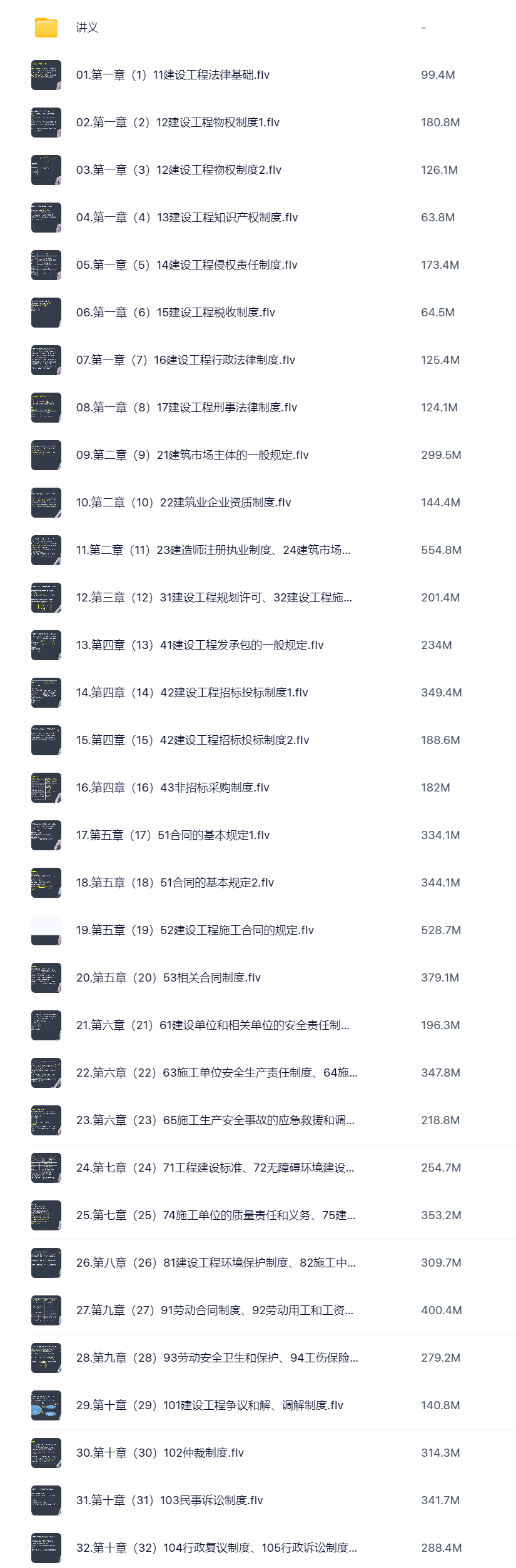Open 16 非招标采购制度 video
Screen dimensions: 516x1568
[x=173, y=788]
